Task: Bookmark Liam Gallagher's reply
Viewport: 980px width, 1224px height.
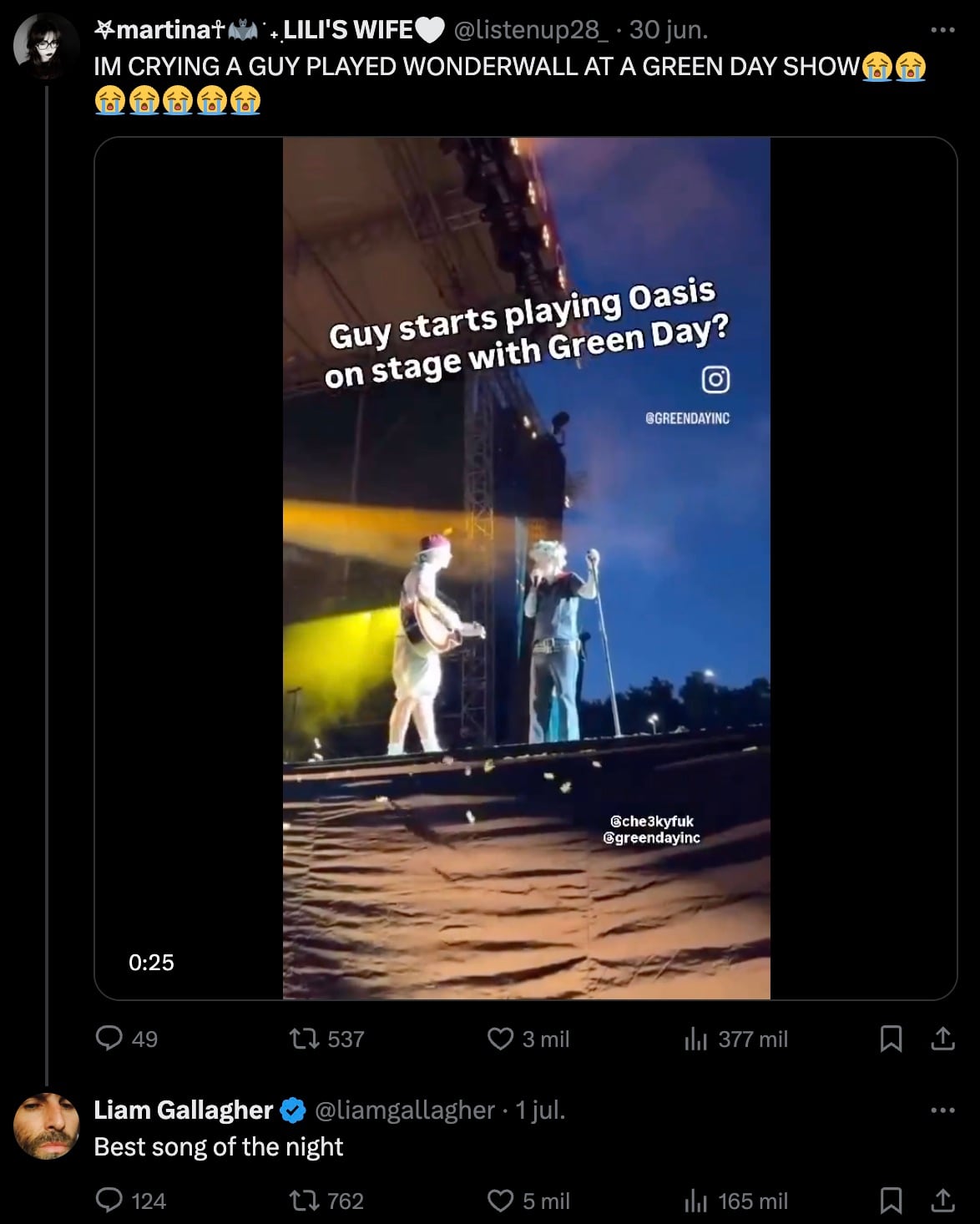Action: 891,1201
